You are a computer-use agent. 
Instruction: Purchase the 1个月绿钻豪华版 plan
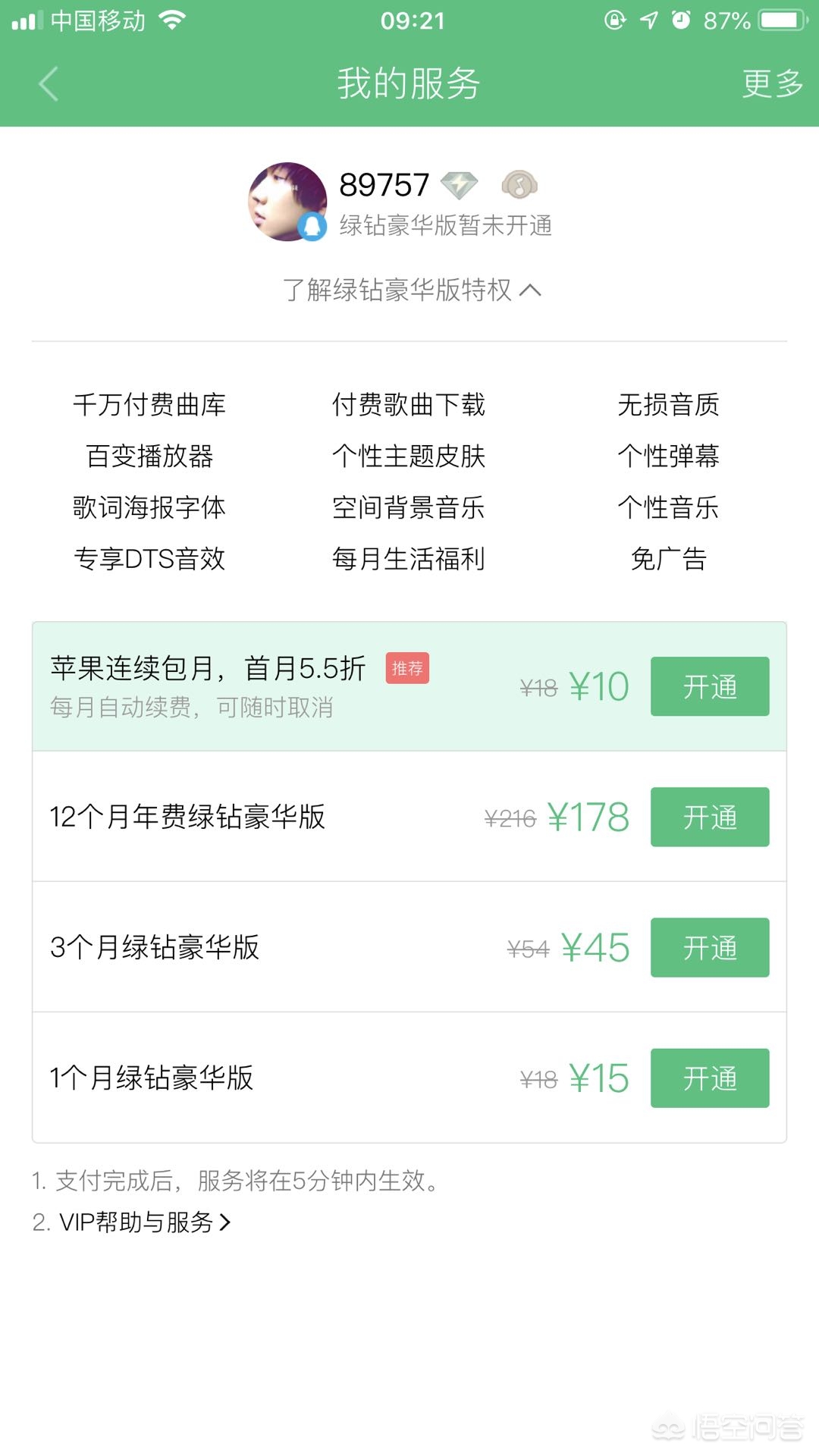(x=709, y=1078)
